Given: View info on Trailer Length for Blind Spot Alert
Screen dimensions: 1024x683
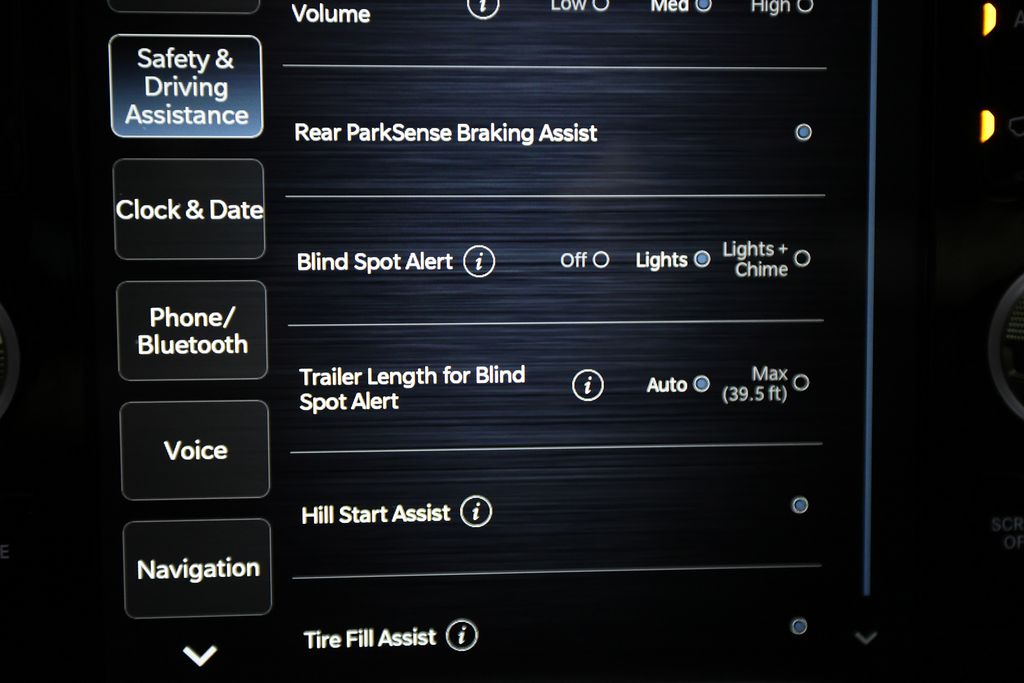Looking at the screenshot, I should 587,385.
